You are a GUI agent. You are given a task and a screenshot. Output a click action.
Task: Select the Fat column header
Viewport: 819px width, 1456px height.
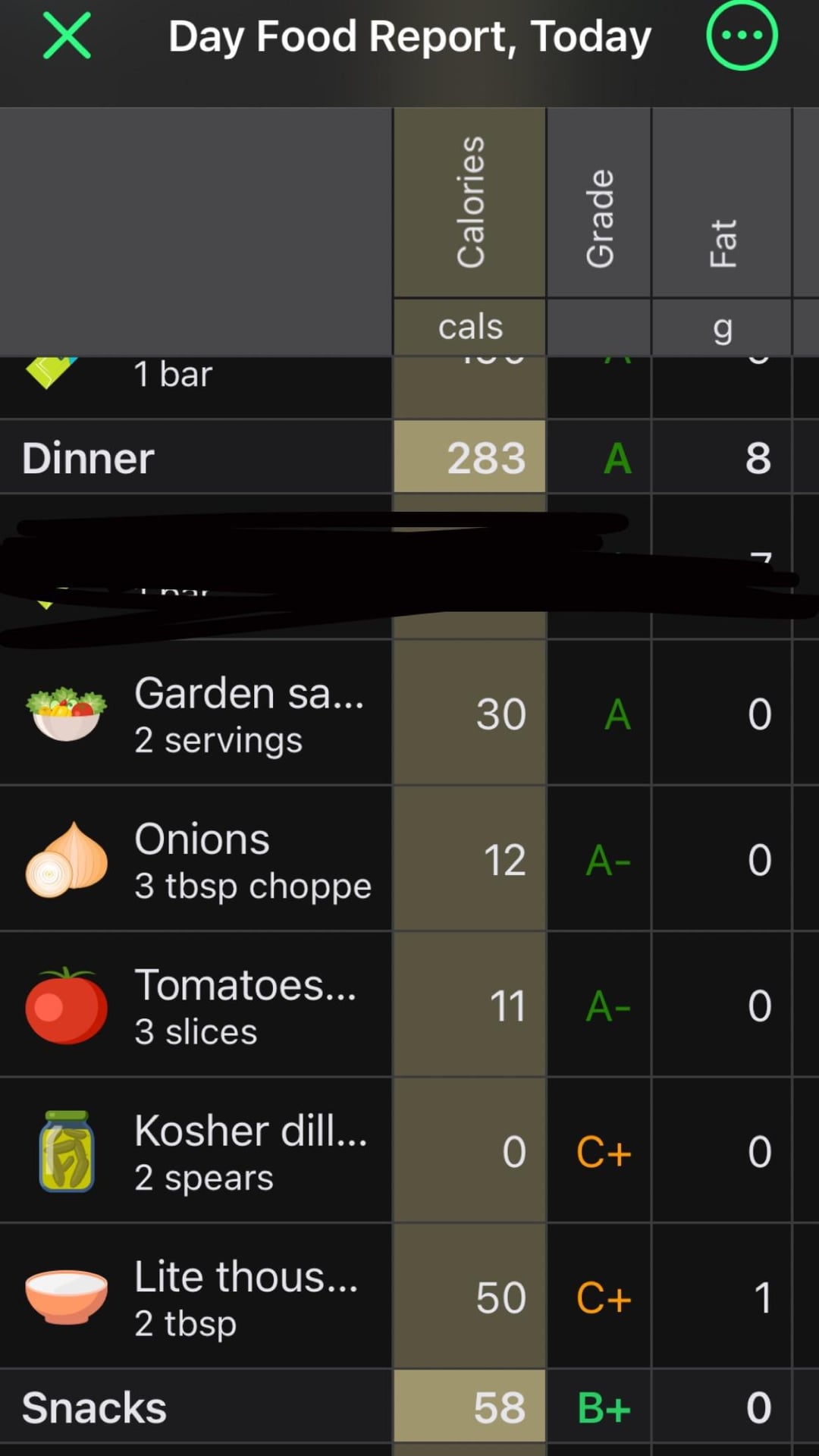(x=722, y=202)
